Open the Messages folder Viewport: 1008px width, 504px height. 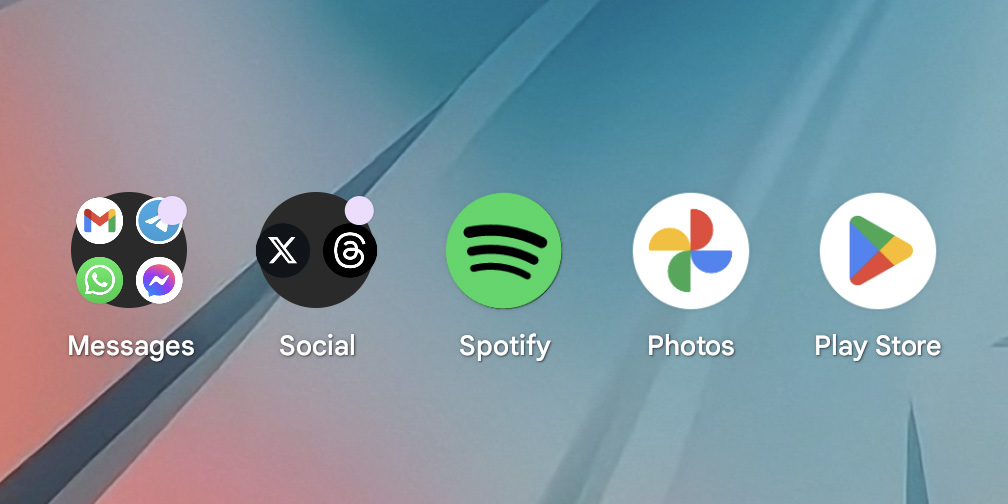pyautogui.click(x=129, y=251)
